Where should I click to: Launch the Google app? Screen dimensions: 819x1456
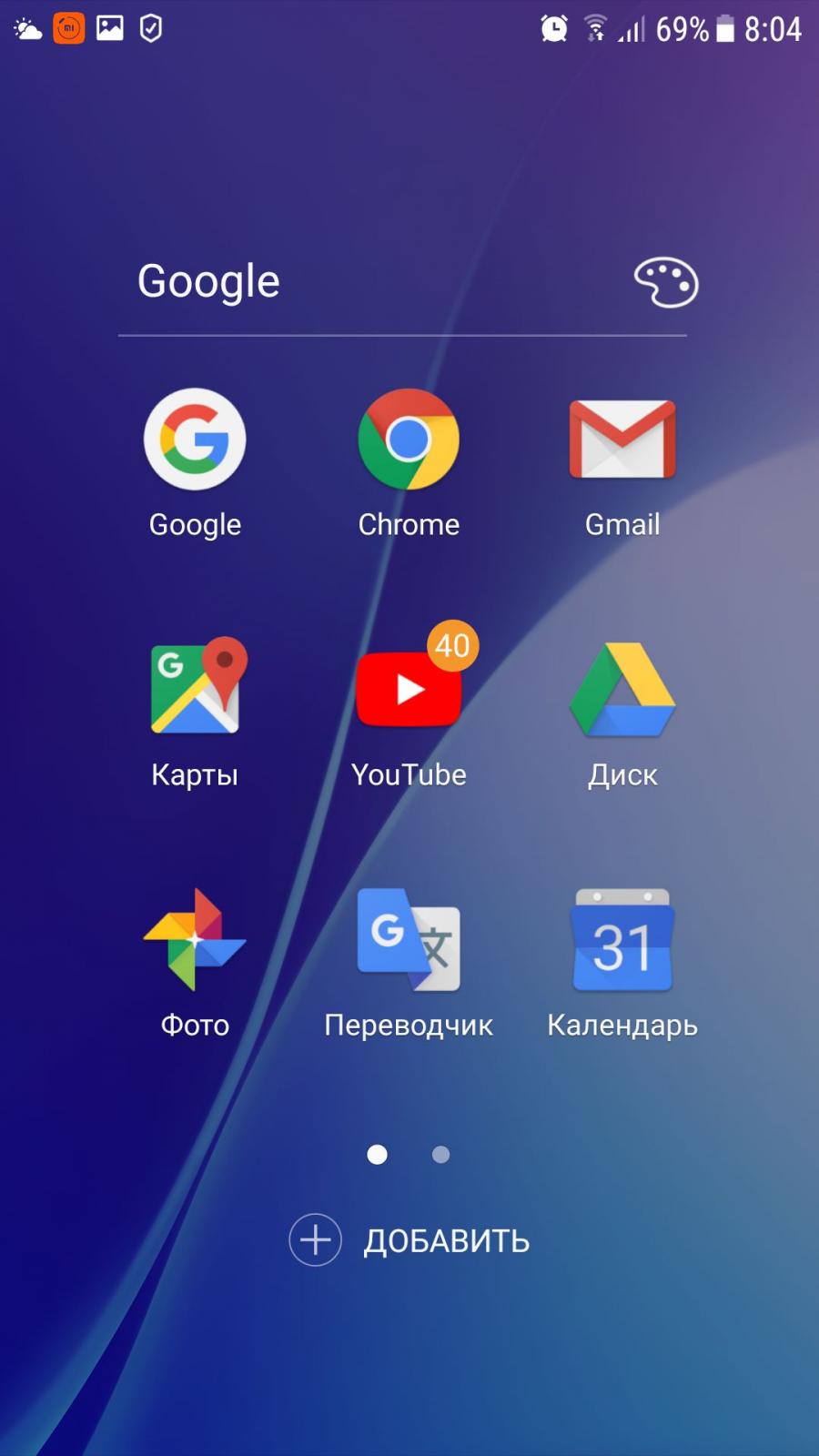coord(195,440)
